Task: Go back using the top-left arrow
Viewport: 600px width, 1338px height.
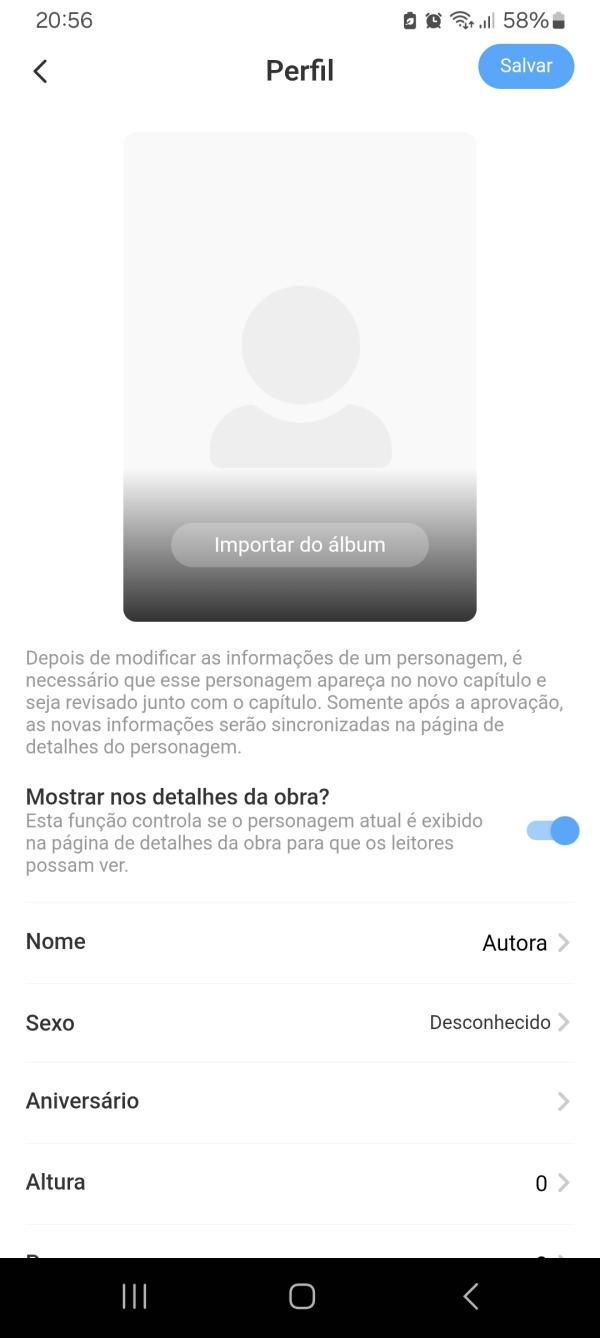Action: (40, 71)
